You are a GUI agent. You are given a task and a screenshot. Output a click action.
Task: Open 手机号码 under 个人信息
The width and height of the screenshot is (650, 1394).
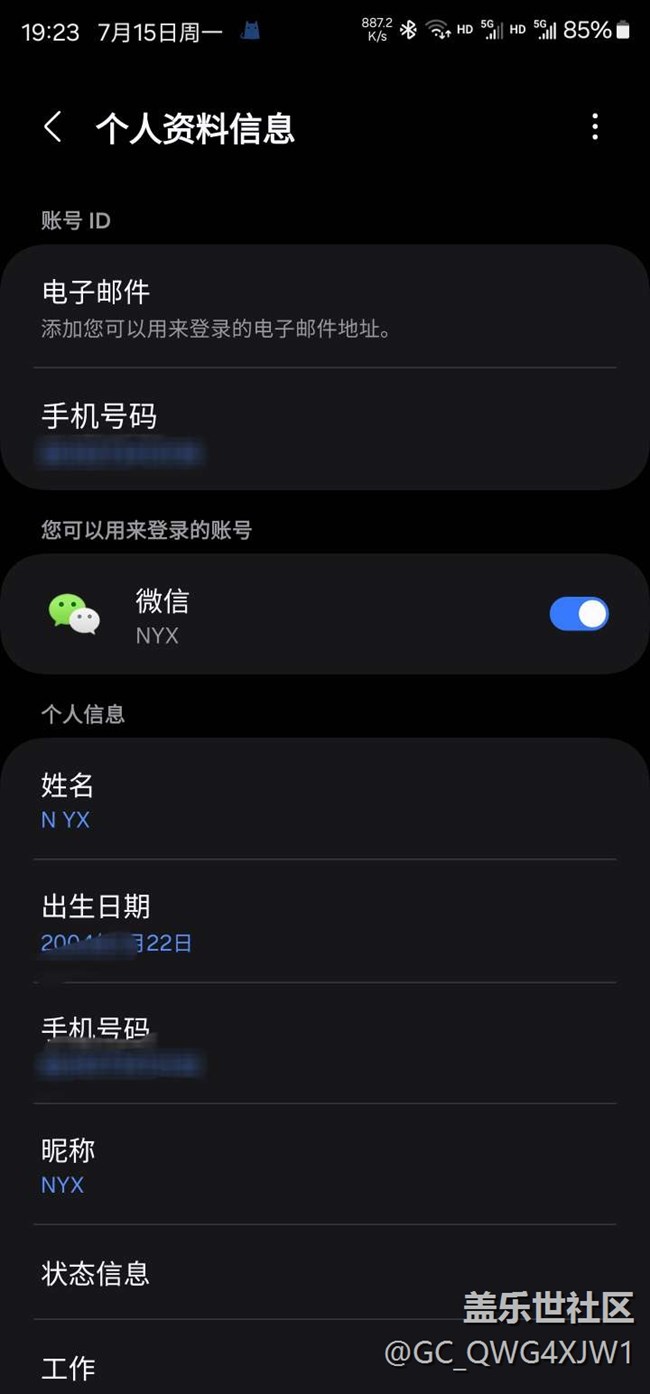[325, 1043]
